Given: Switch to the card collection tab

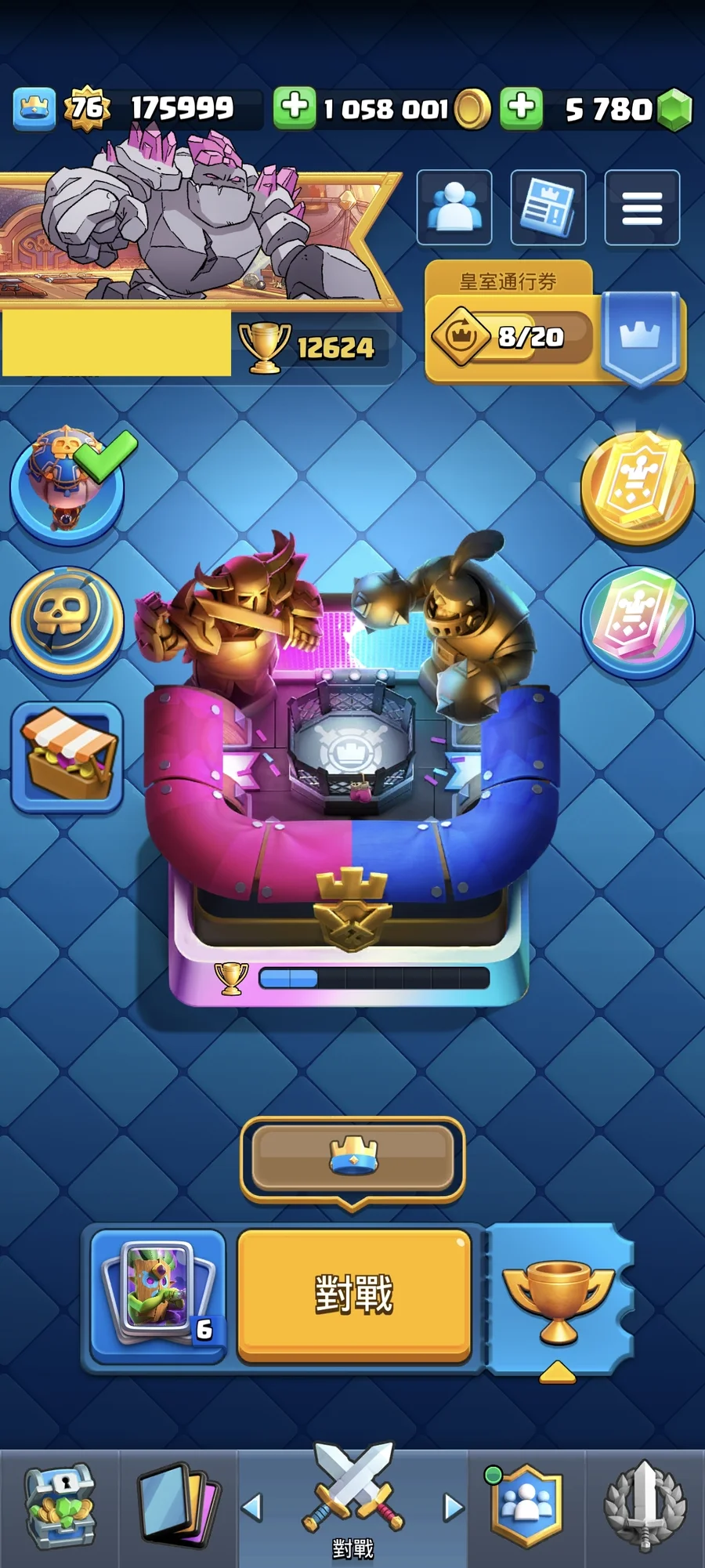Looking at the screenshot, I should 177,1507.
